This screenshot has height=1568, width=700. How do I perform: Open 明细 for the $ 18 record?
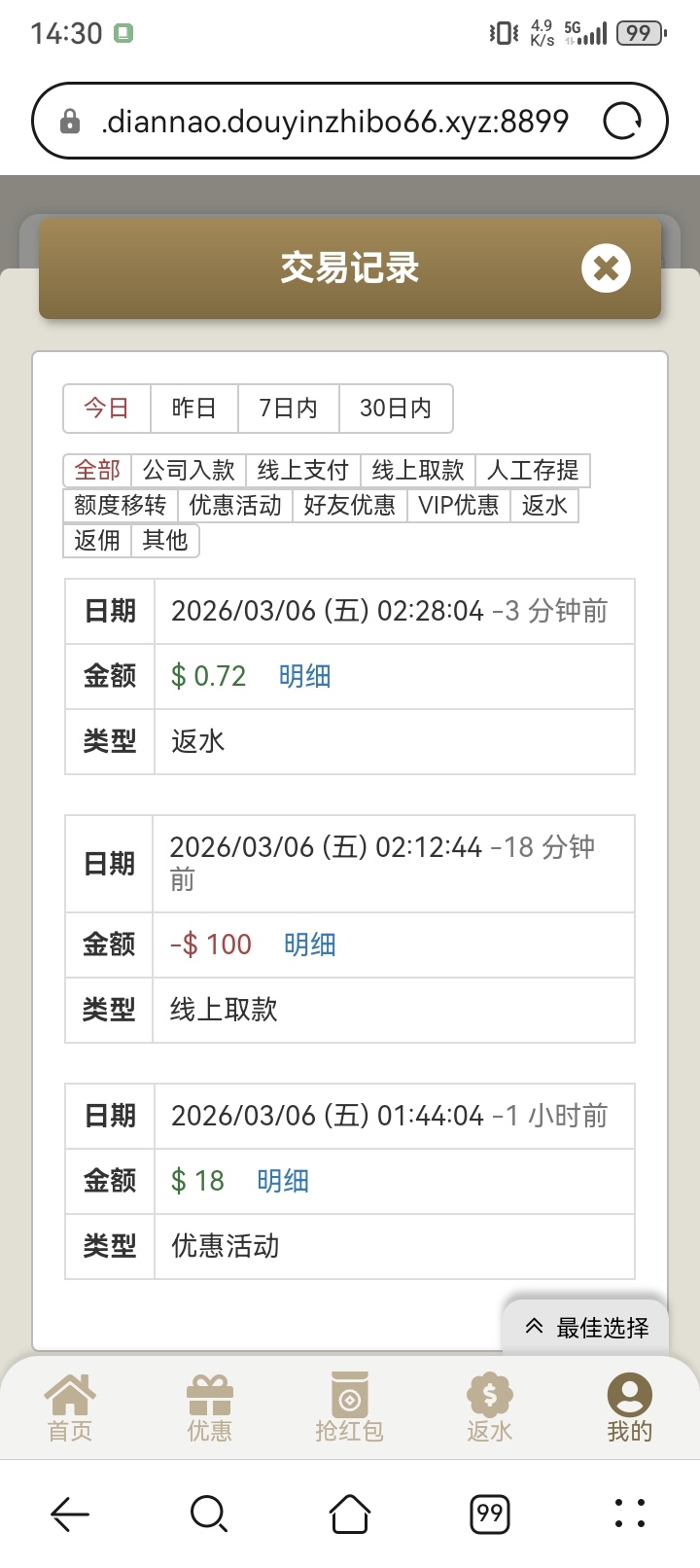pyautogui.click(x=283, y=1181)
